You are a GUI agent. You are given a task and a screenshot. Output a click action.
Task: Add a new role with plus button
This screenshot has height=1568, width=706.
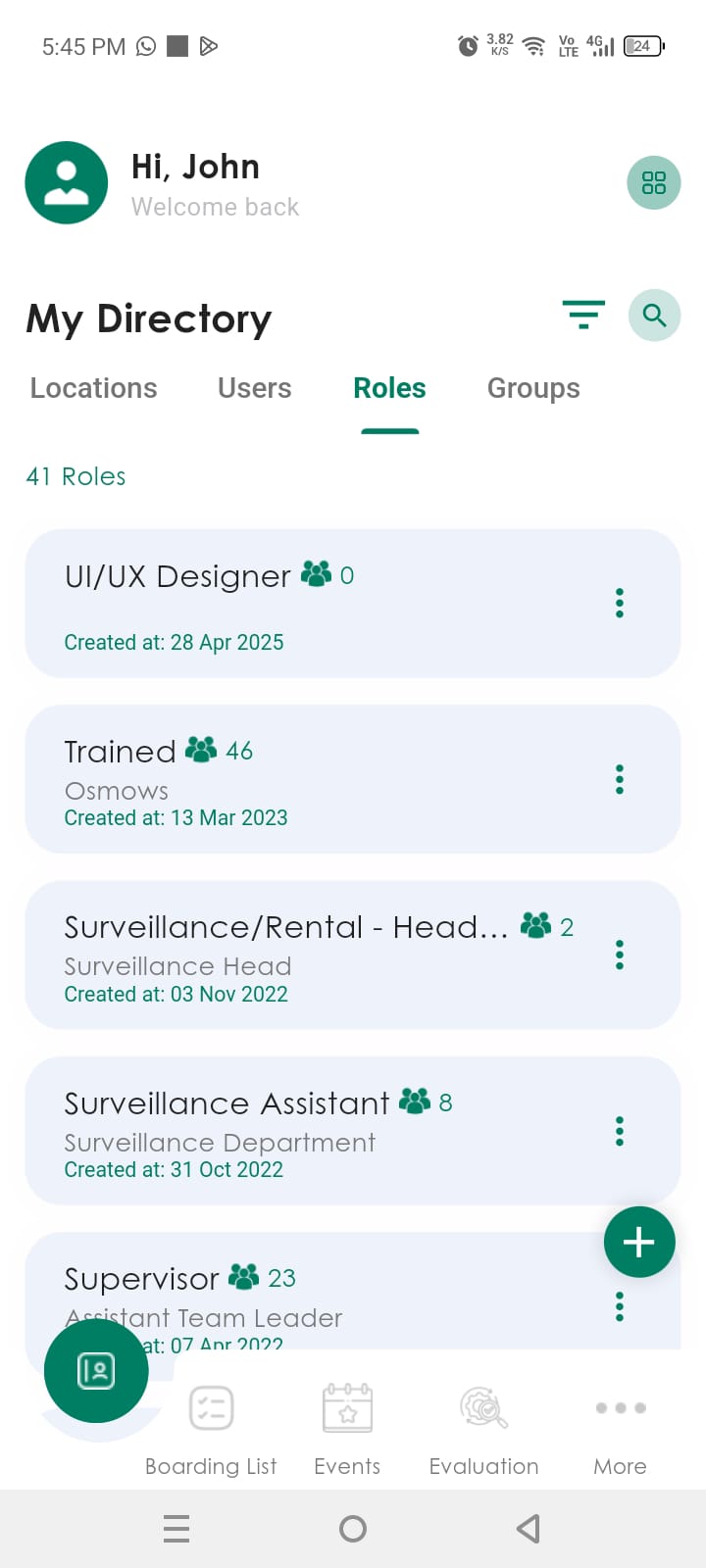coord(639,1242)
